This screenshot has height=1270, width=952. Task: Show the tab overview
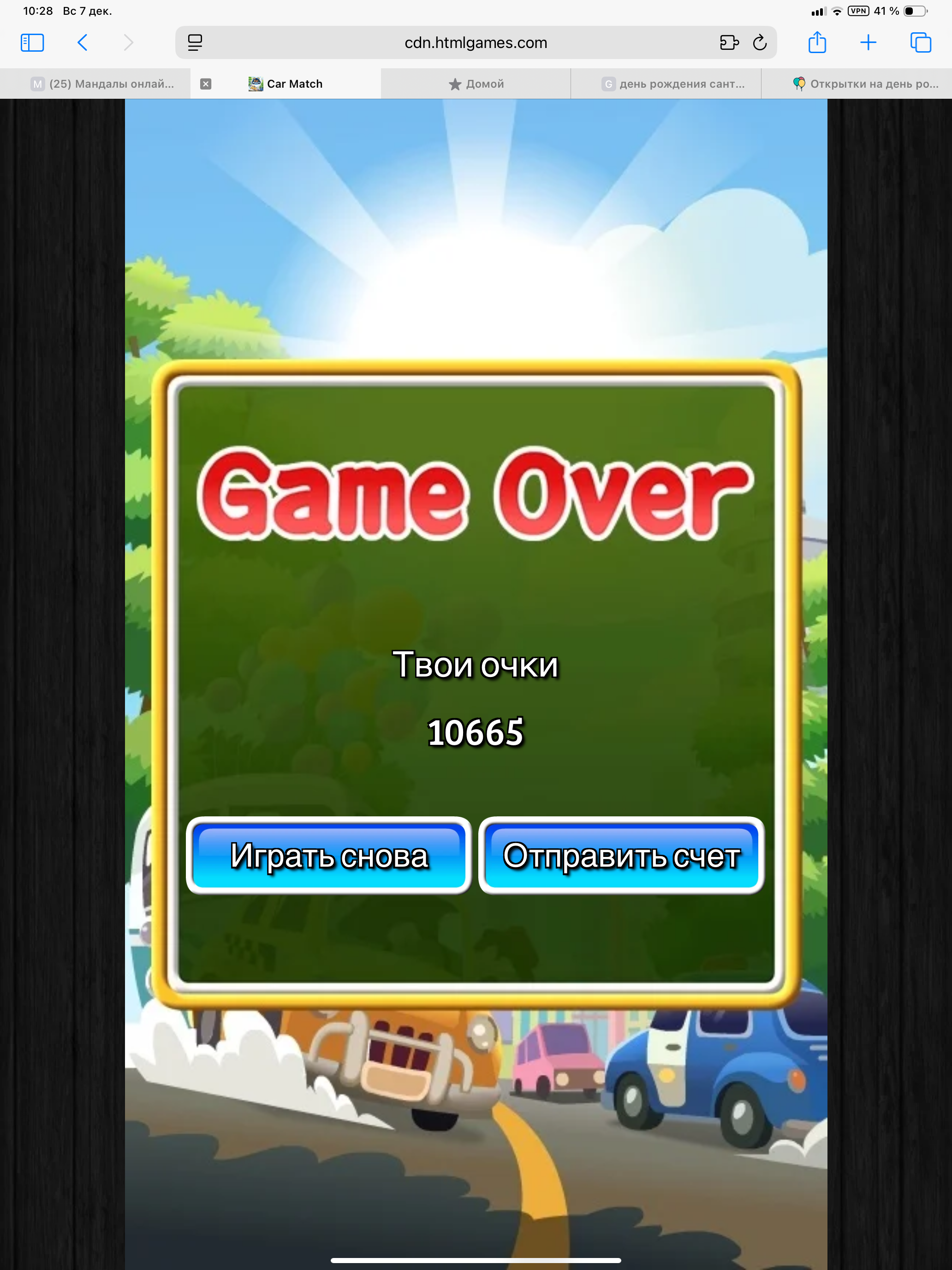(921, 42)
